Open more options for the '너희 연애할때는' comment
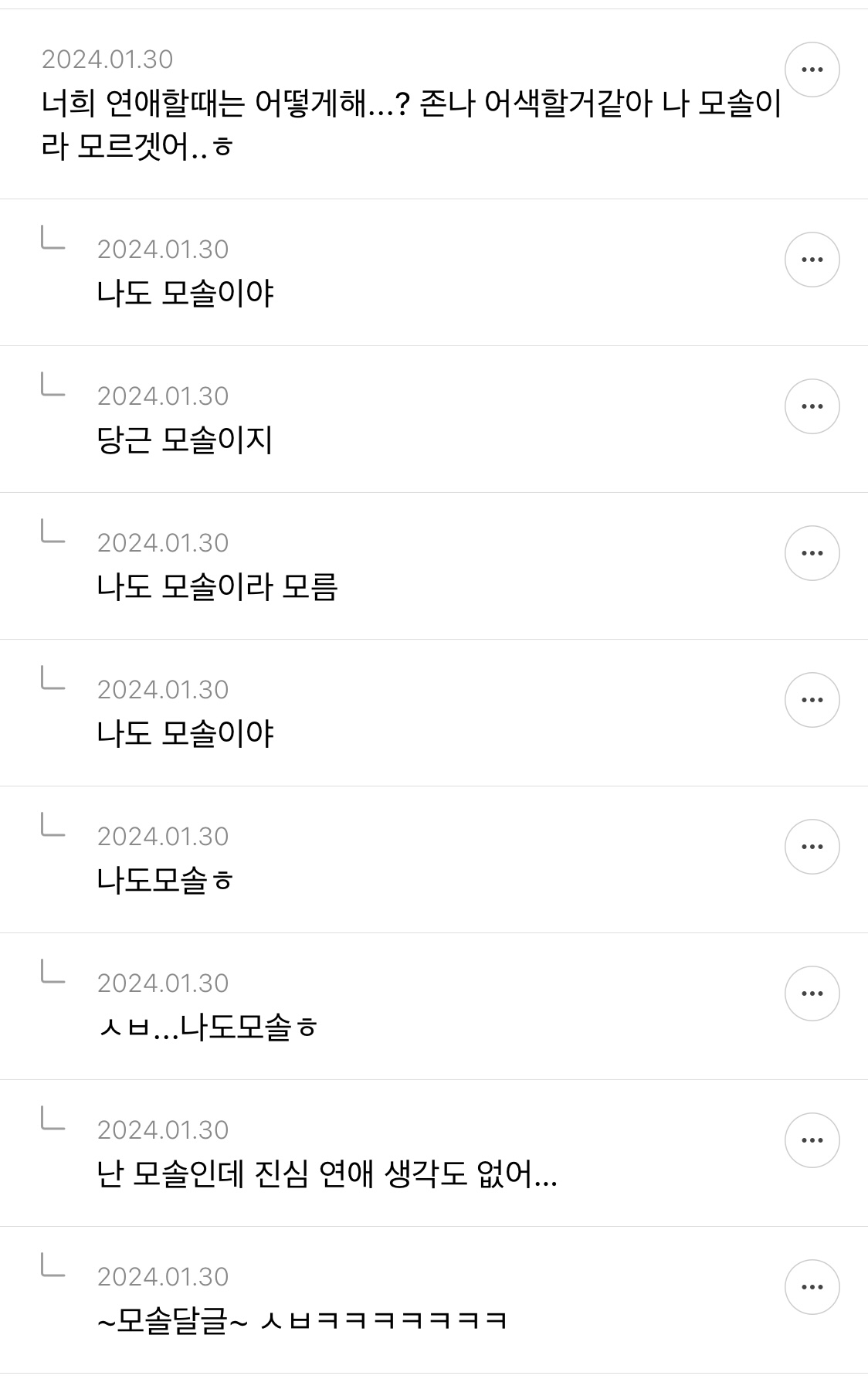Viewport: 868px width, 1379px height. pyautogui.click(x=812, y=70)
